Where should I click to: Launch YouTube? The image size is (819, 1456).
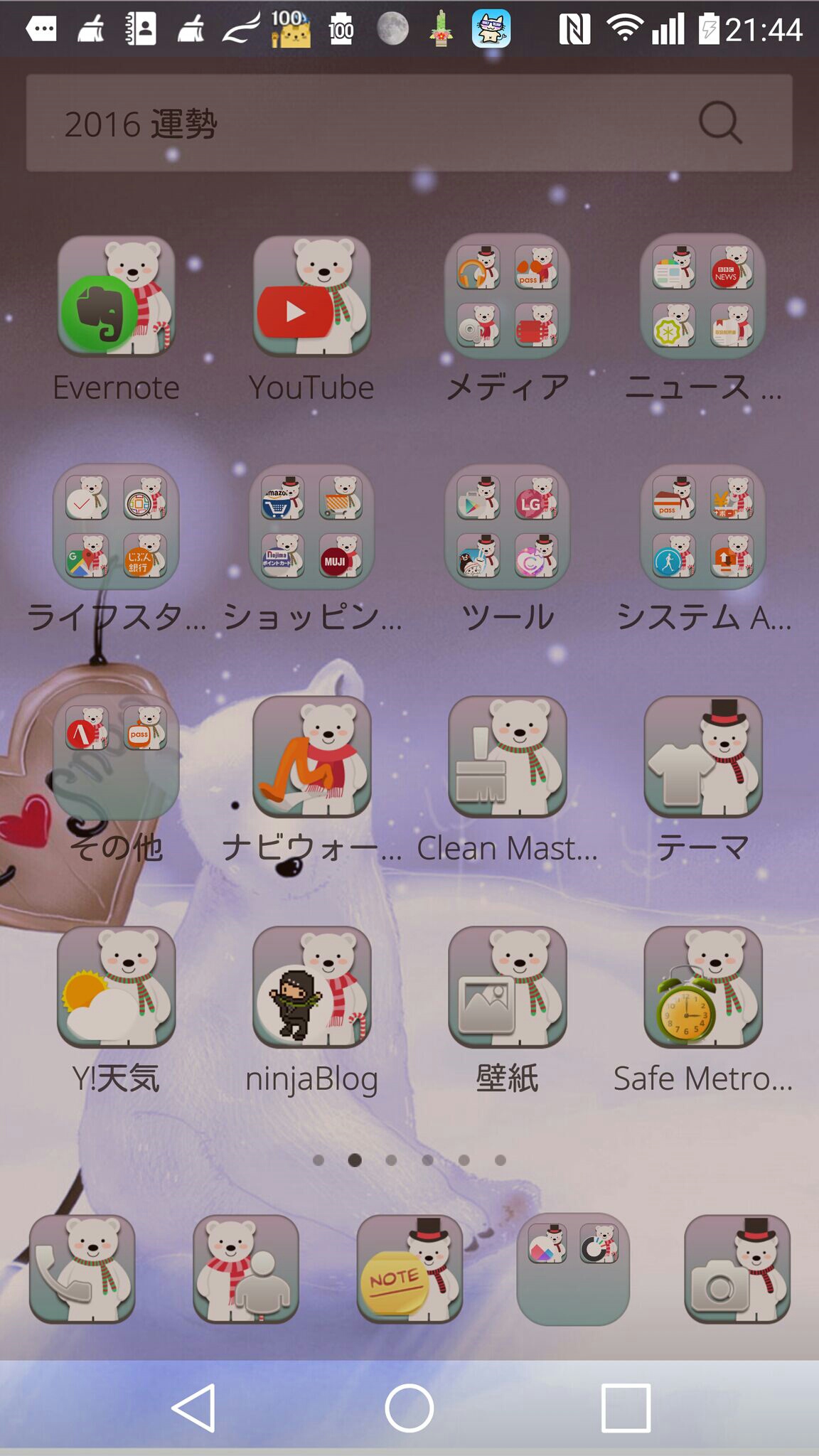click(x=311, y=296)
